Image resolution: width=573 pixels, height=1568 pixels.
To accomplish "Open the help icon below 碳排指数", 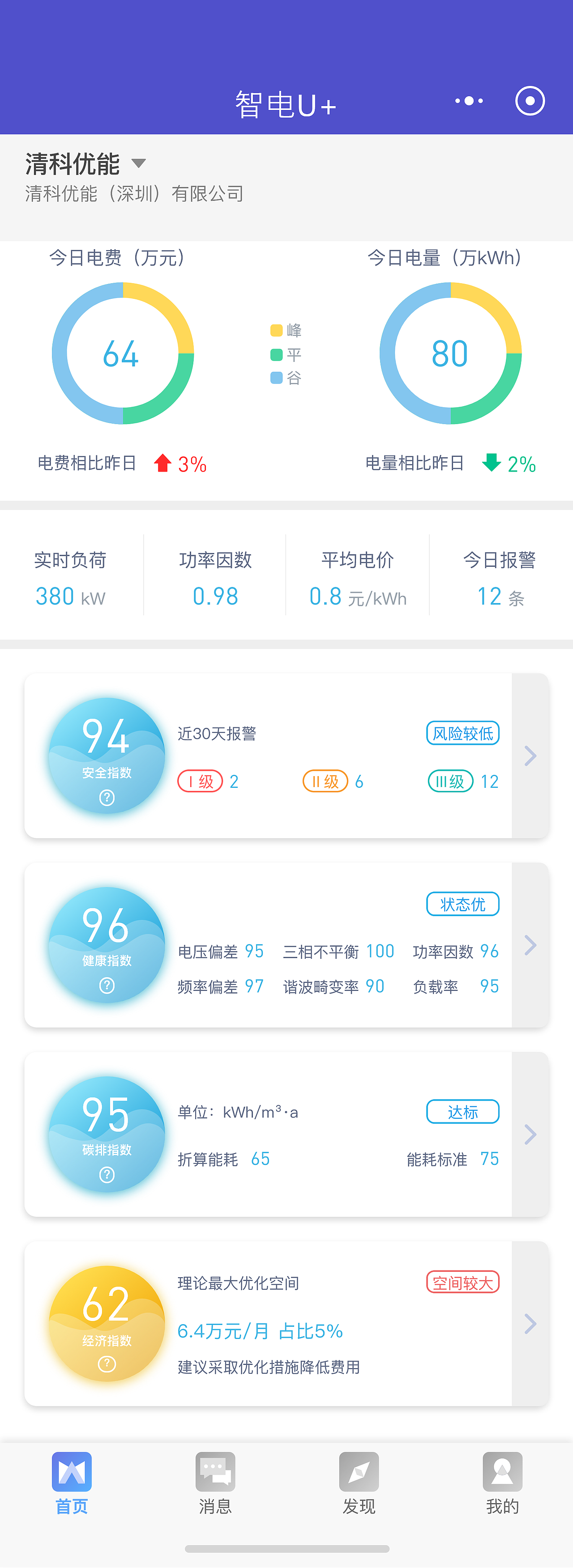I will tap(107, 1175).
